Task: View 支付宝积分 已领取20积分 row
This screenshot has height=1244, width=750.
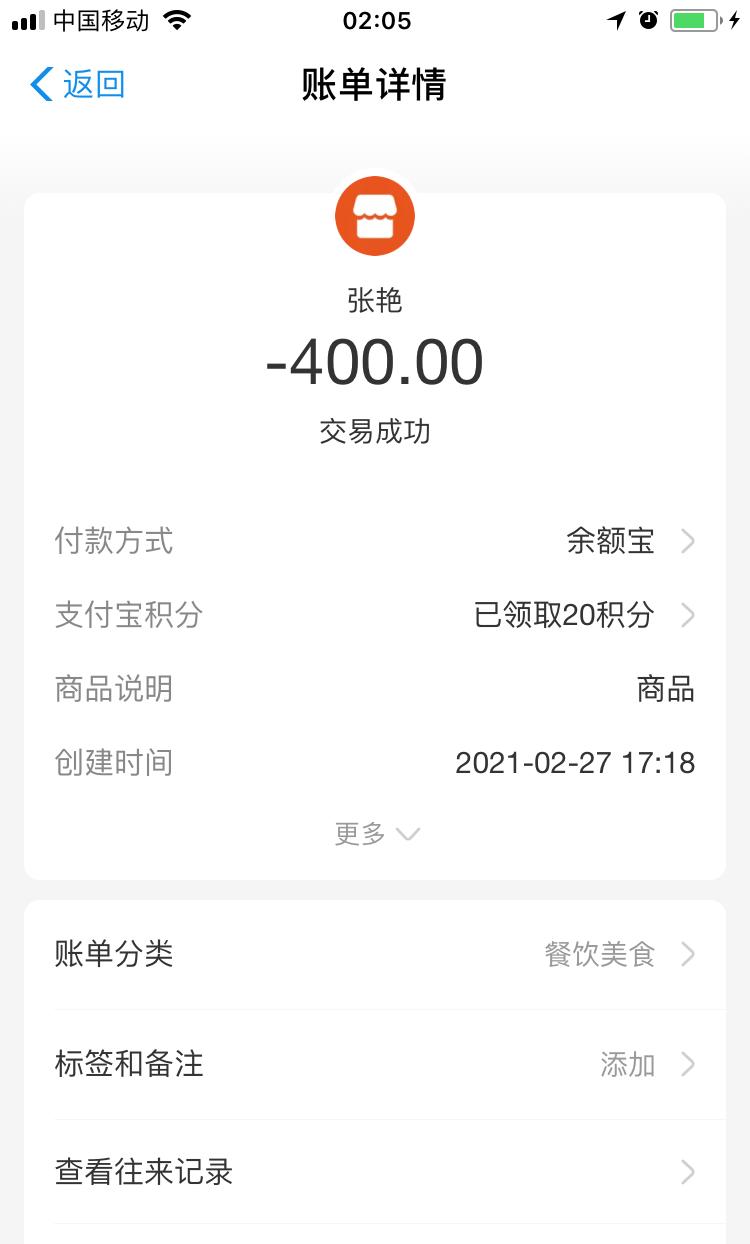Action: (x=584, y=615)
